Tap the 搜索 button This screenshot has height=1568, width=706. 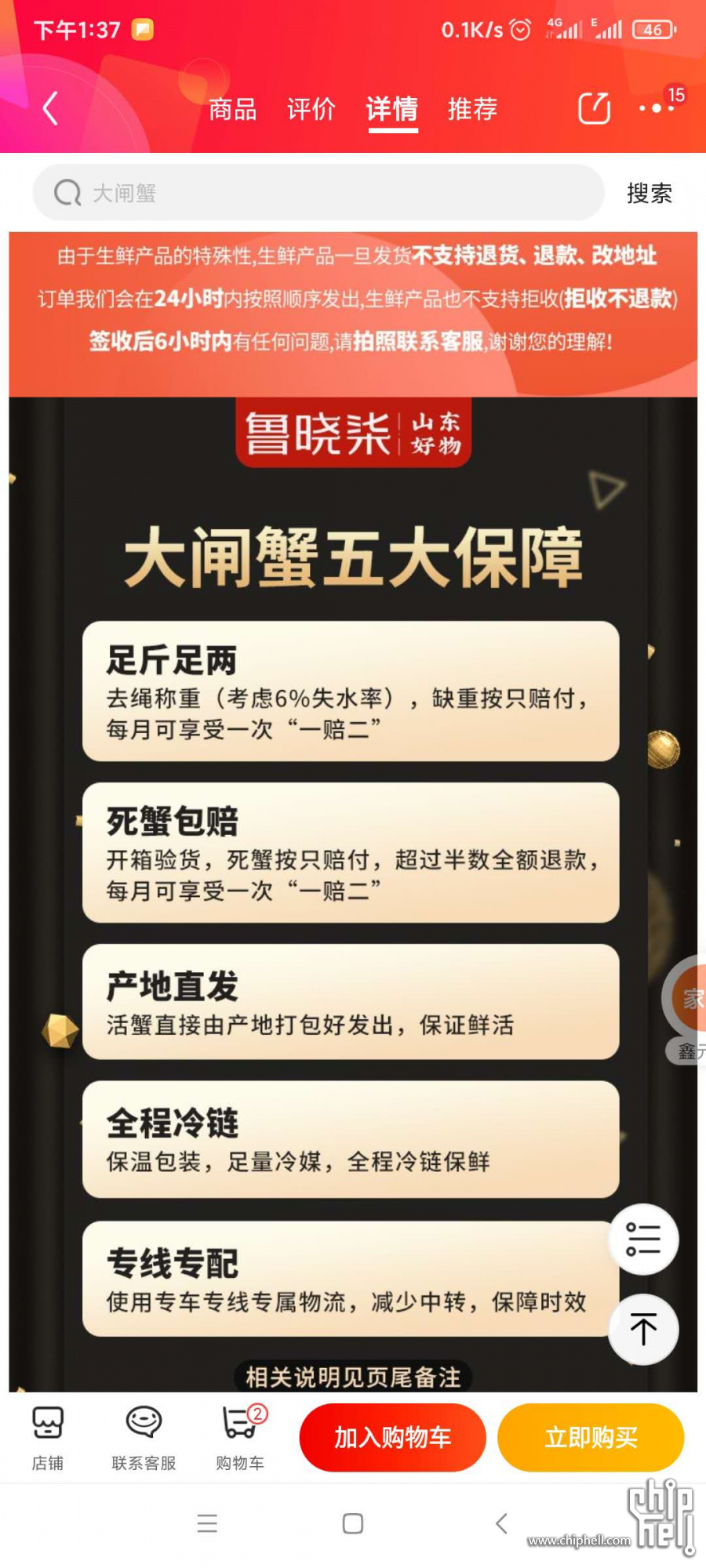click(x=649, y=193)
